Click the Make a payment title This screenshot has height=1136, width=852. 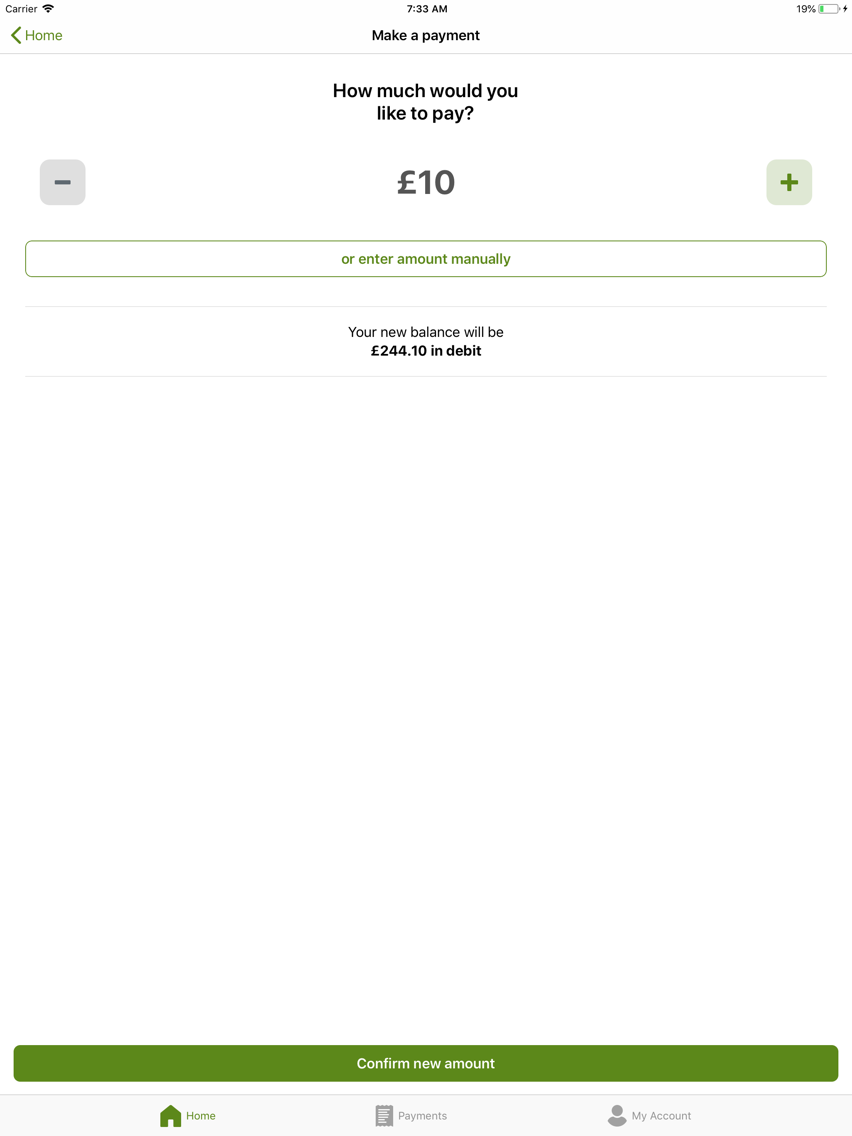click(x=426, y=35)
